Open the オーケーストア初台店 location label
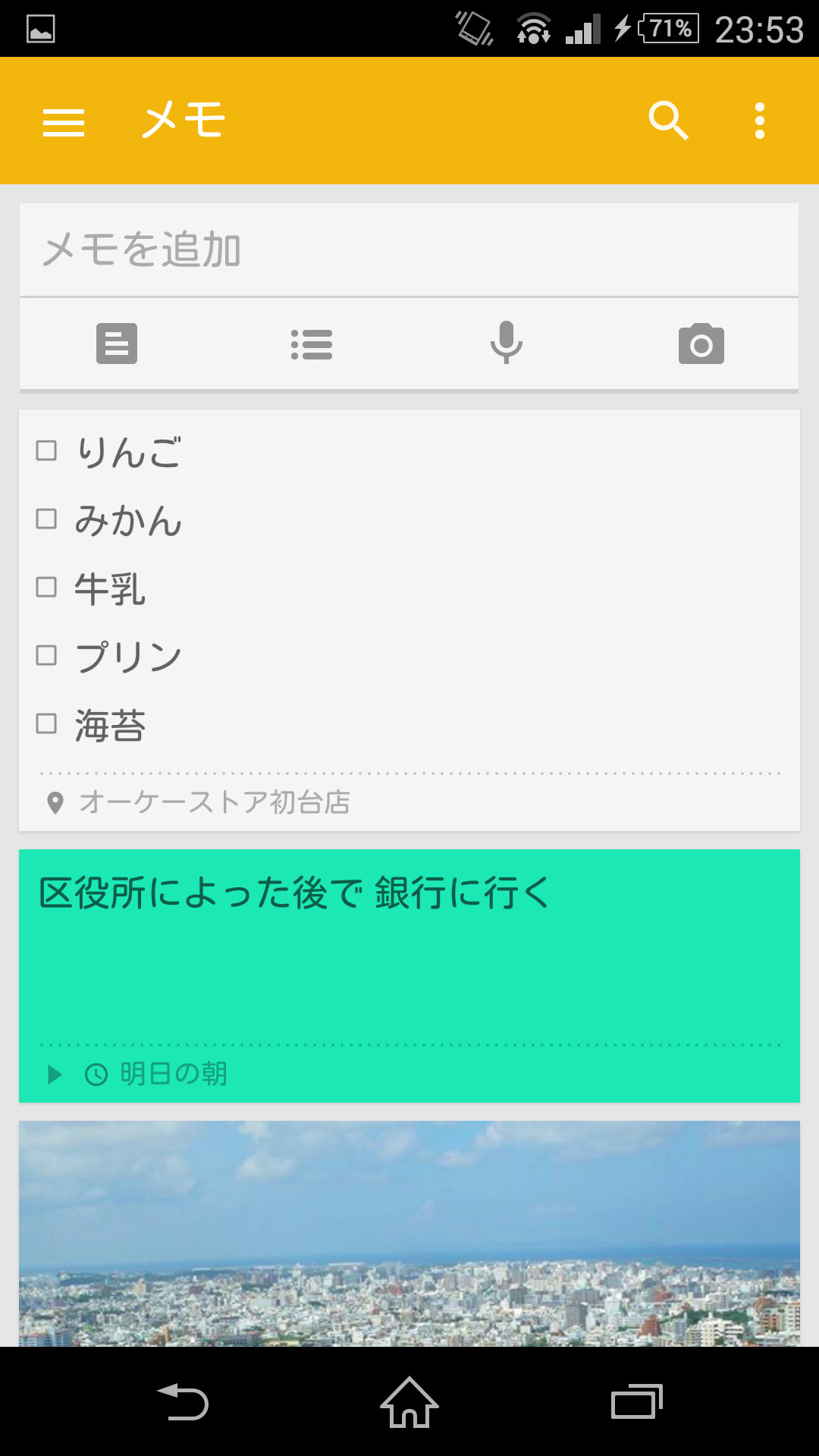Screen dimensions: 819x1456 point(215,802)
